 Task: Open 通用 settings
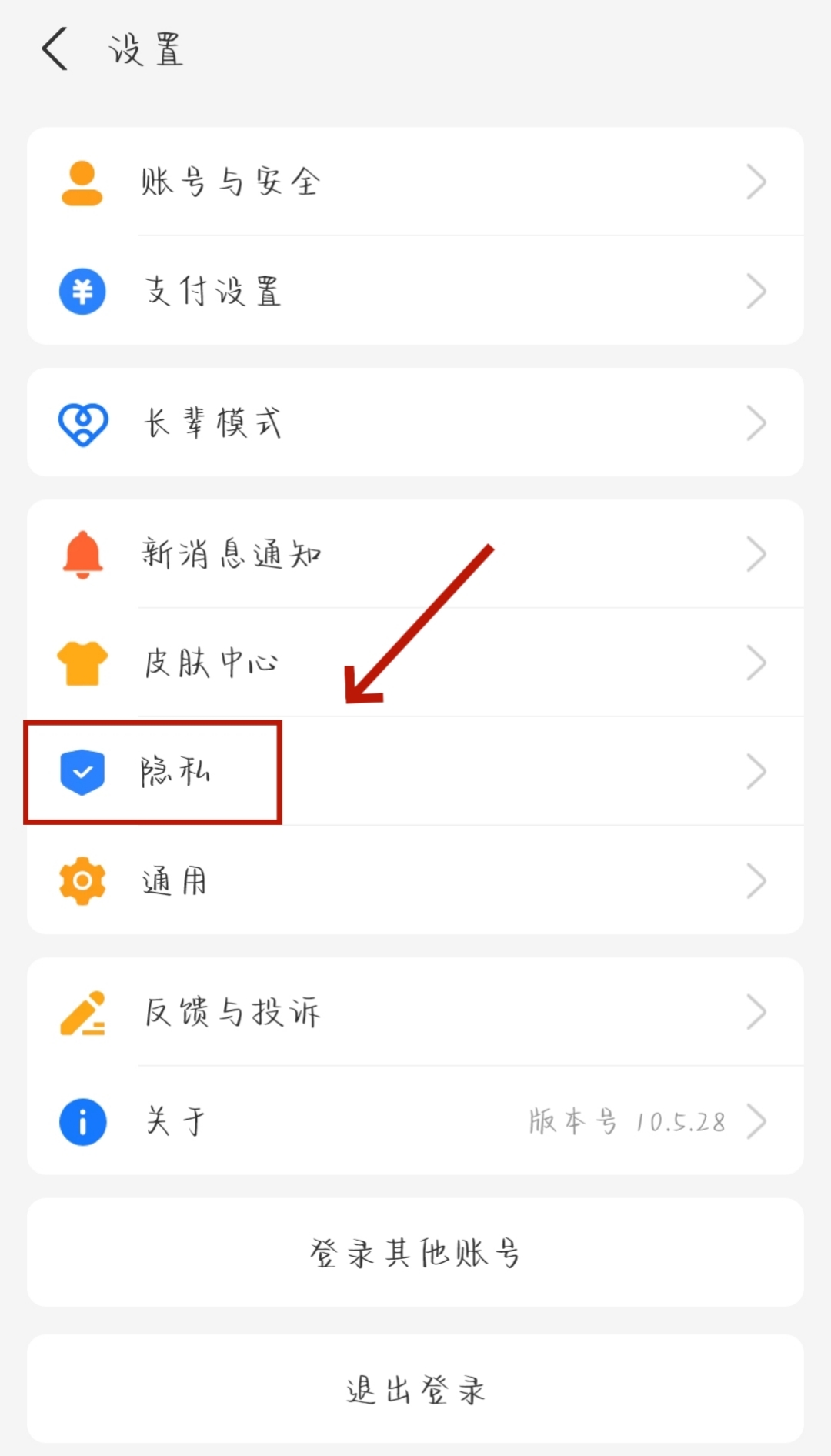pos(415,880)
